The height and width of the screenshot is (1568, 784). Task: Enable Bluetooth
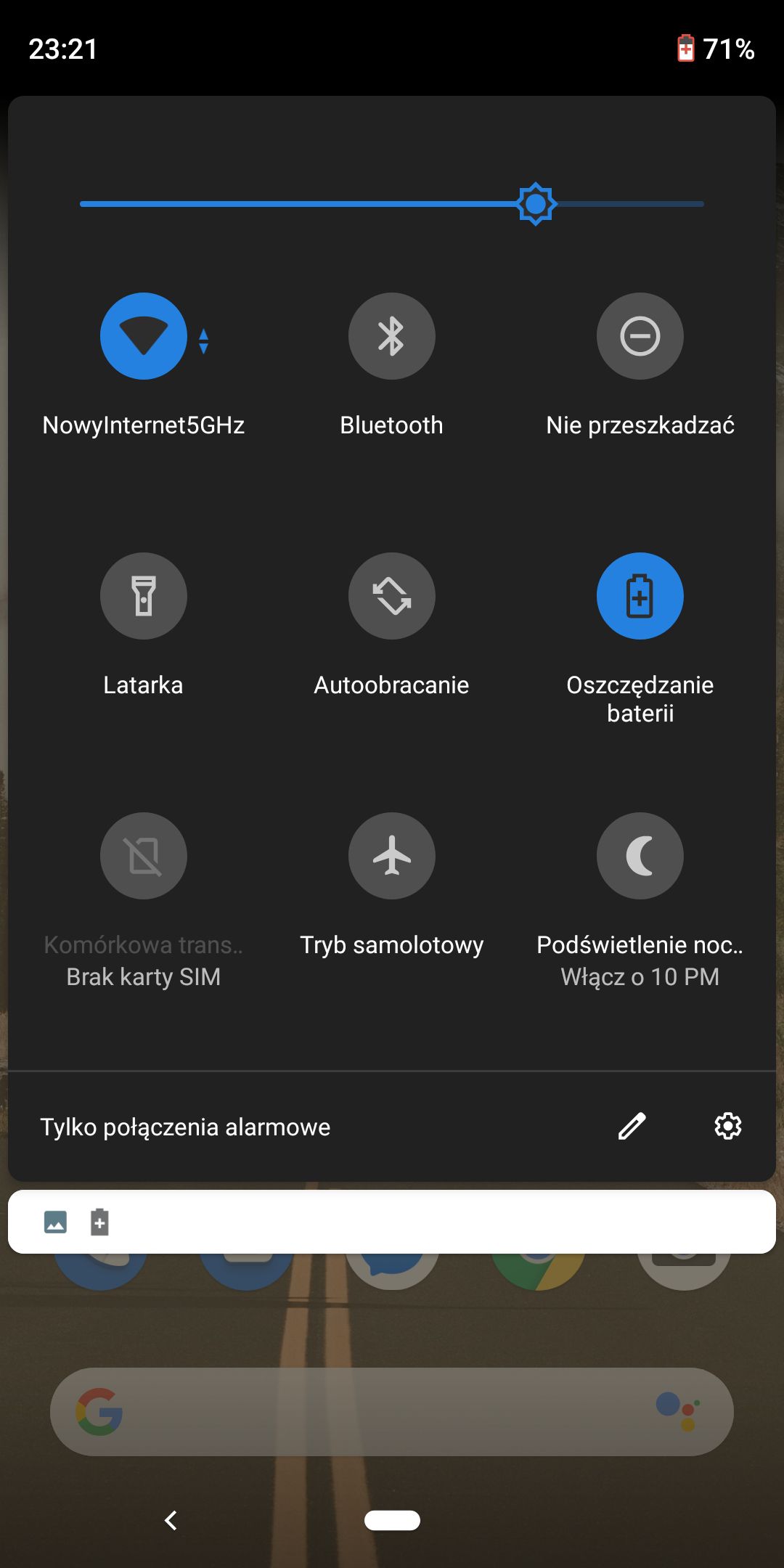[392, 336]
